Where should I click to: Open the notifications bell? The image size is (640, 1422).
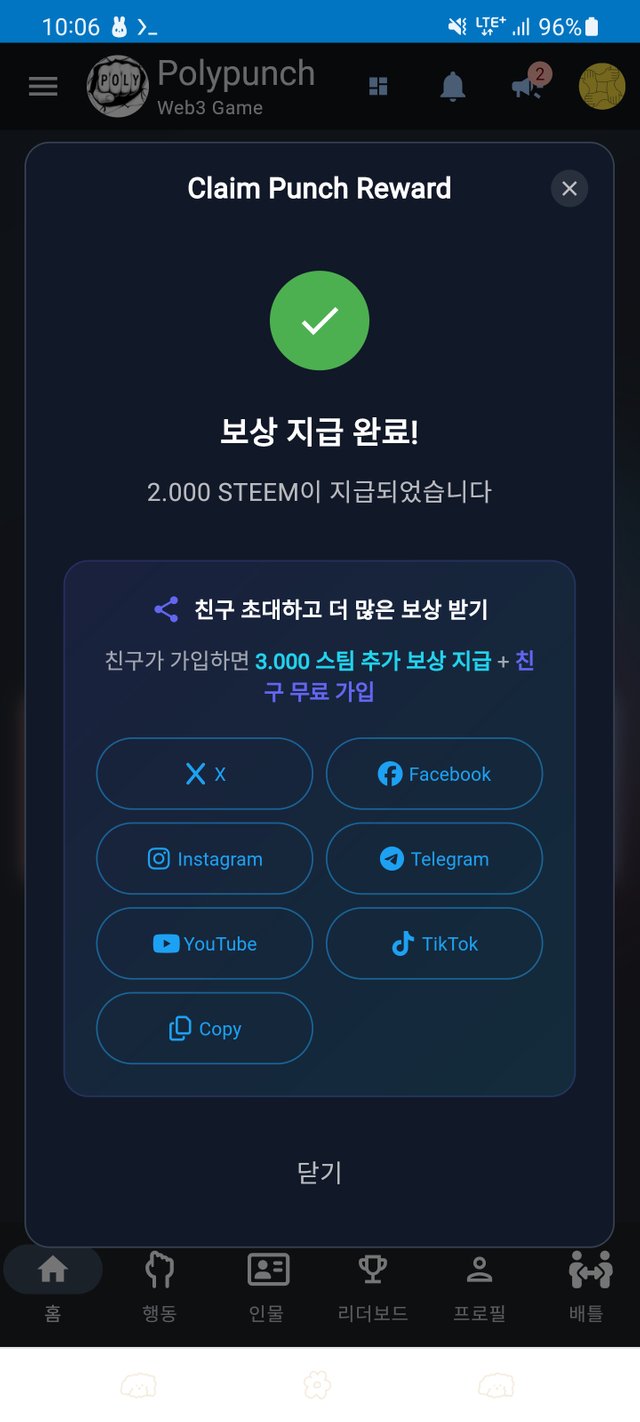tap(453, 87)
